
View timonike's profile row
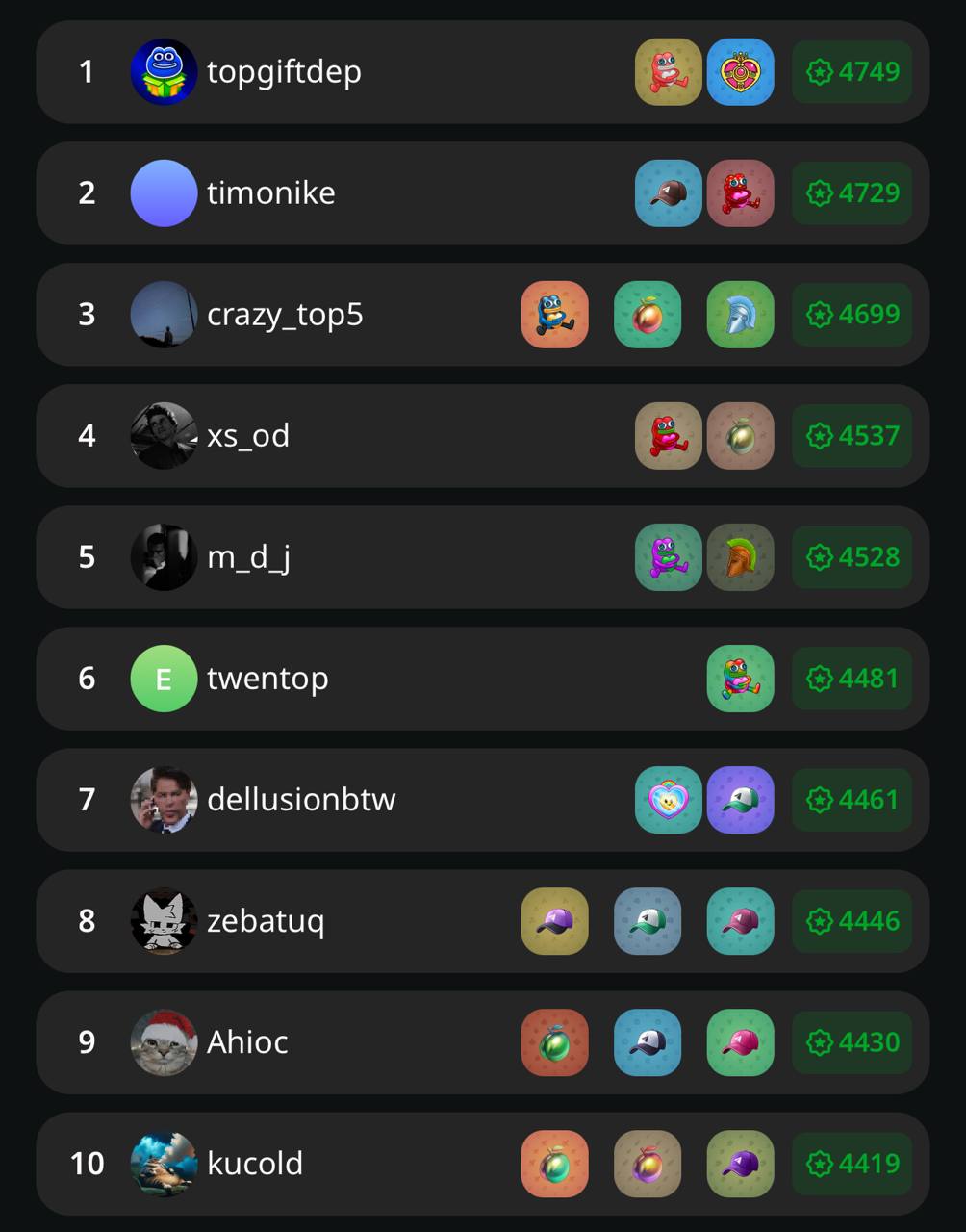pos(271,193)
